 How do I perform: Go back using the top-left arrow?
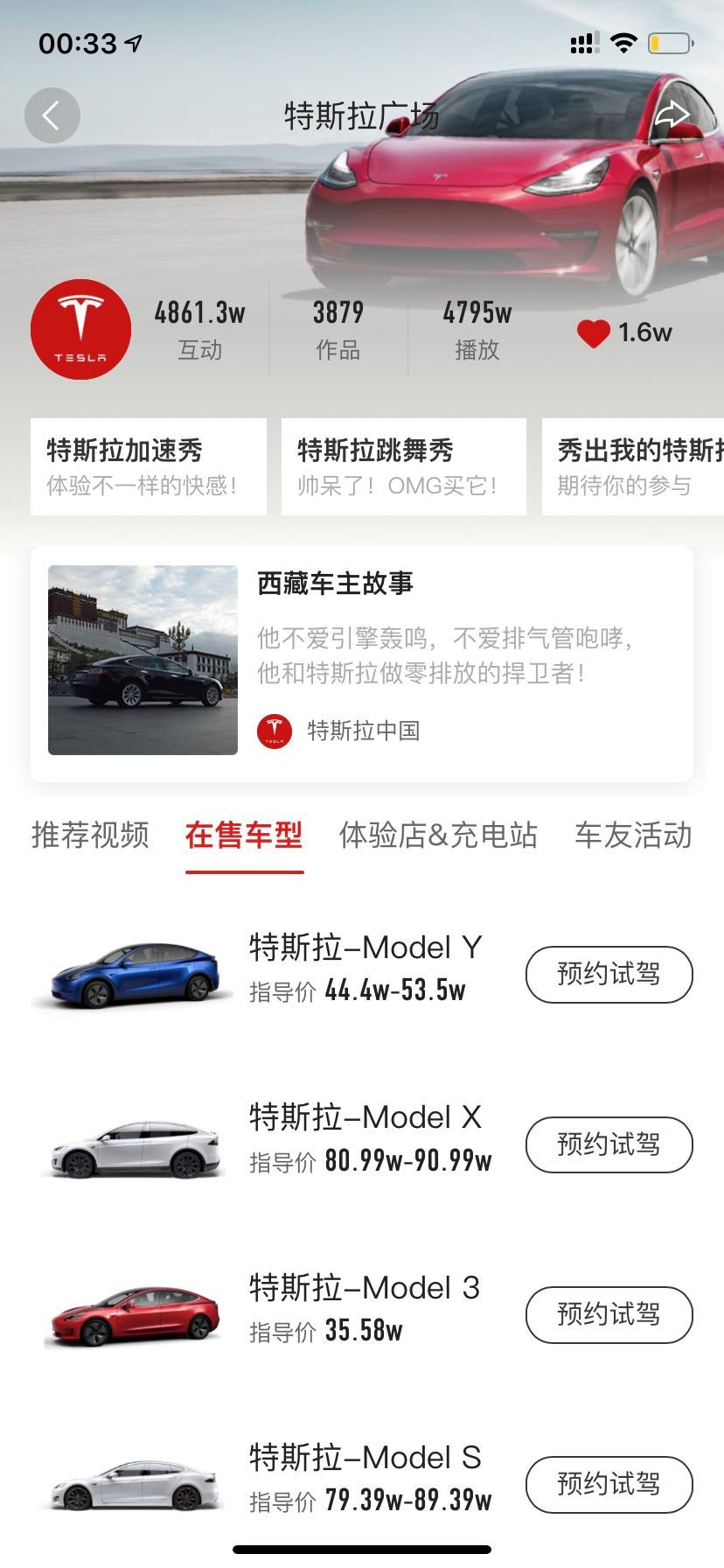pos(52,115)
